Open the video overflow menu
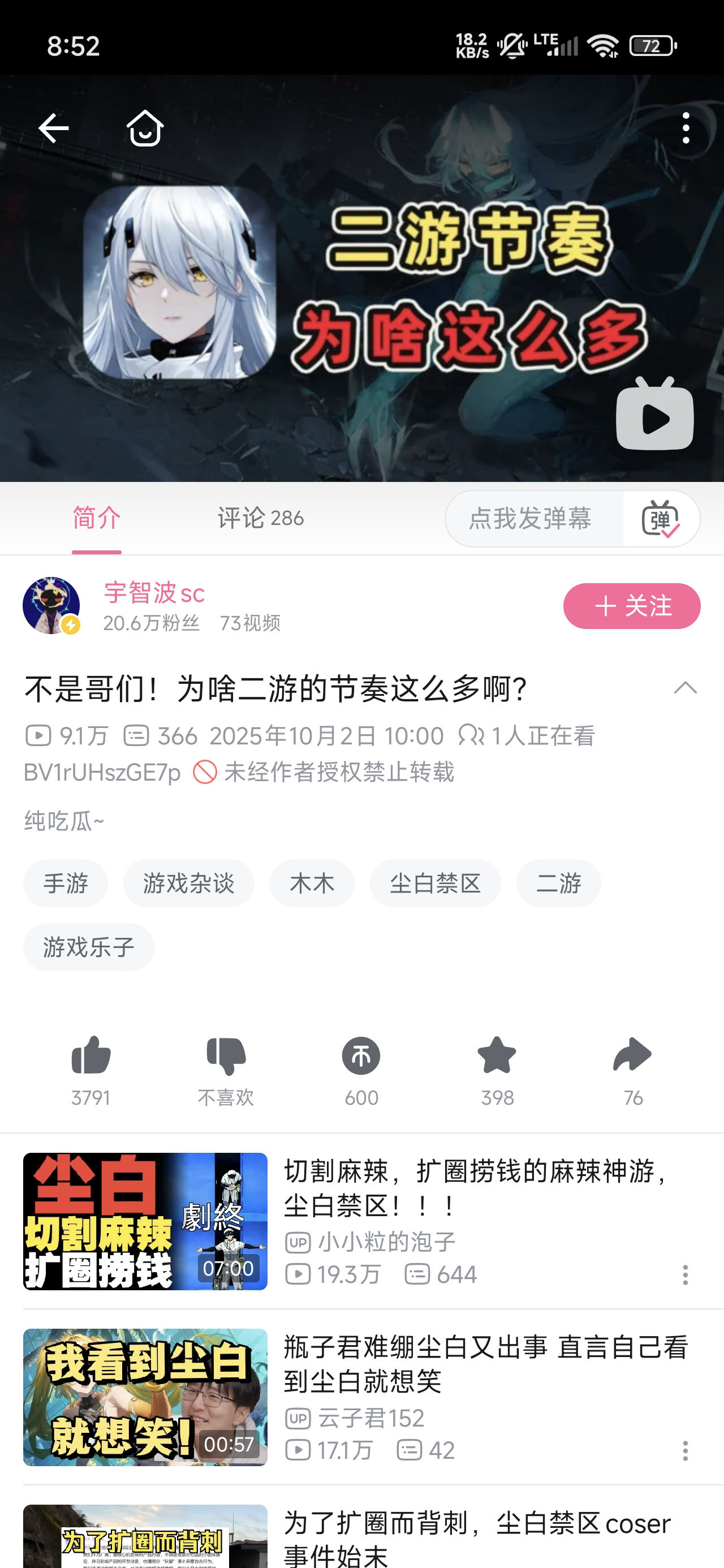 [686, 128]
